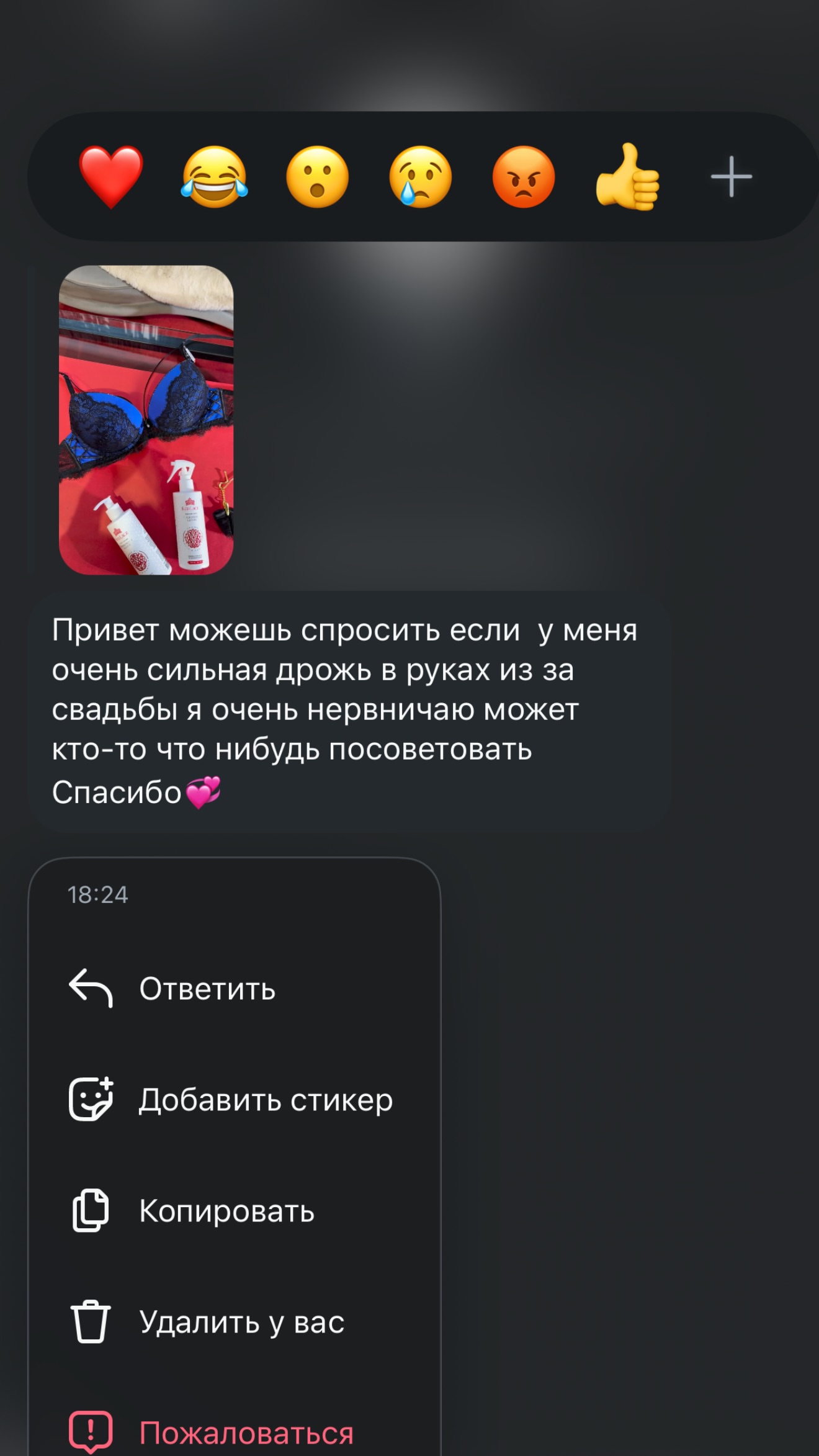Screen dimensions: 819x1456
Task: React with the thumbs up emoji
Action: (627, 177)
